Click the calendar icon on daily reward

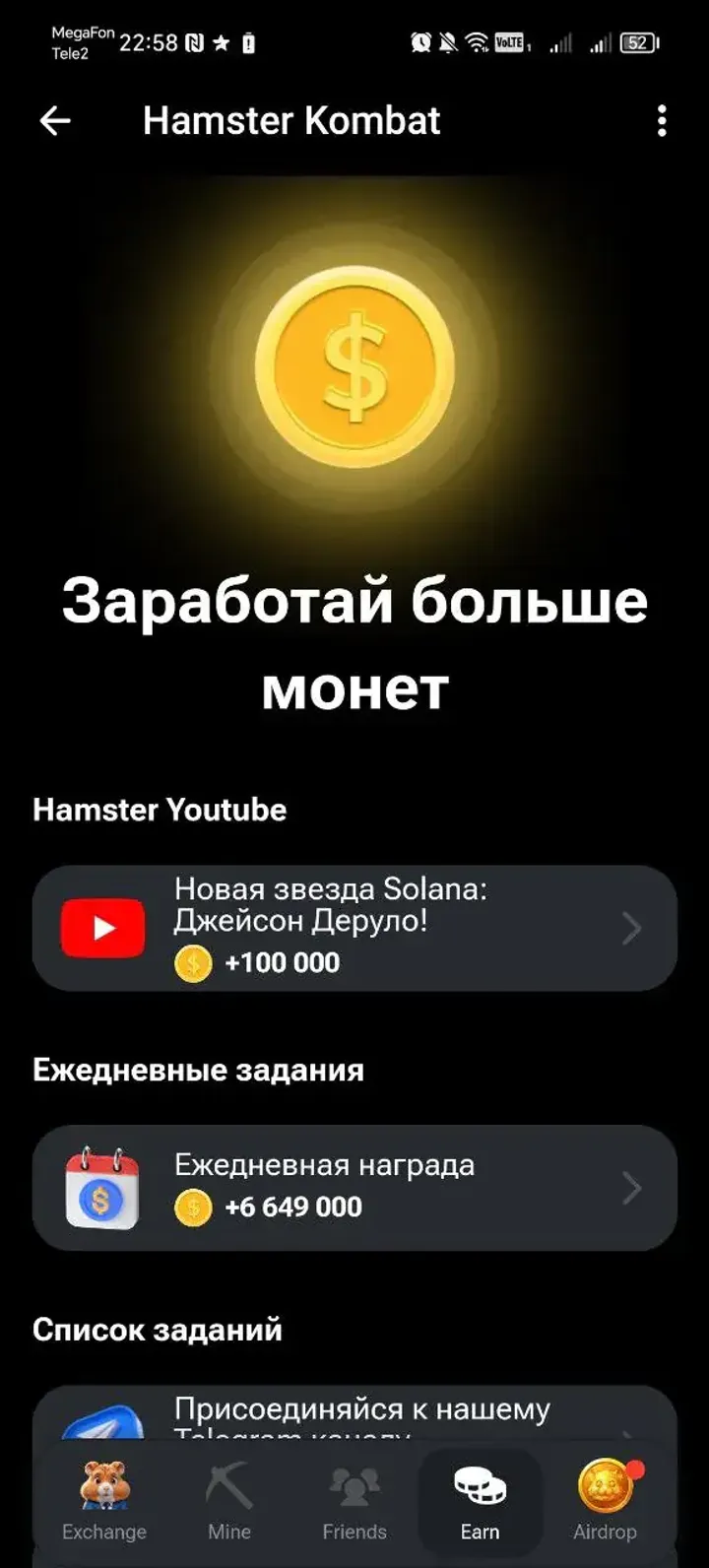tap(101, 1187)
